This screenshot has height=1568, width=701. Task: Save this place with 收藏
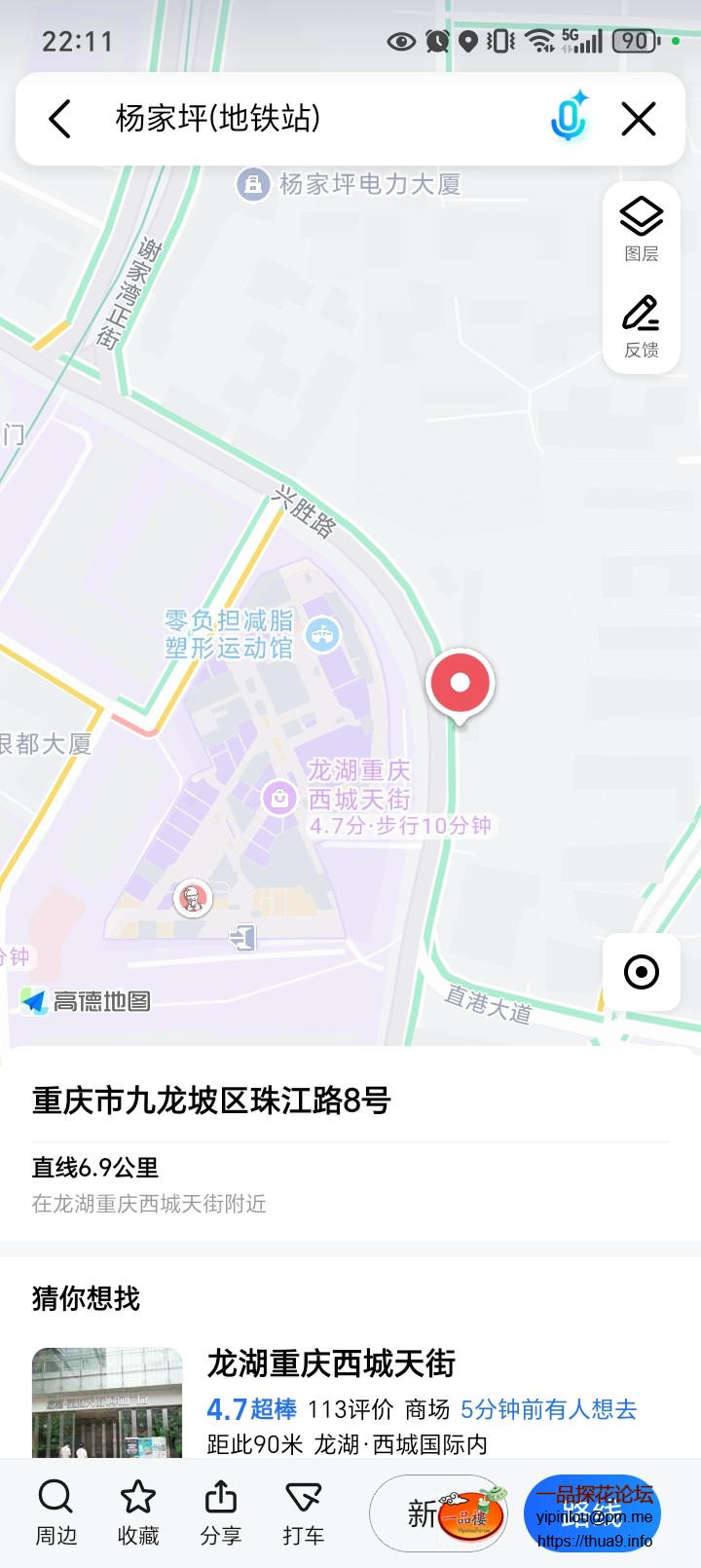pyautogui.click(x=138, y=1512)
